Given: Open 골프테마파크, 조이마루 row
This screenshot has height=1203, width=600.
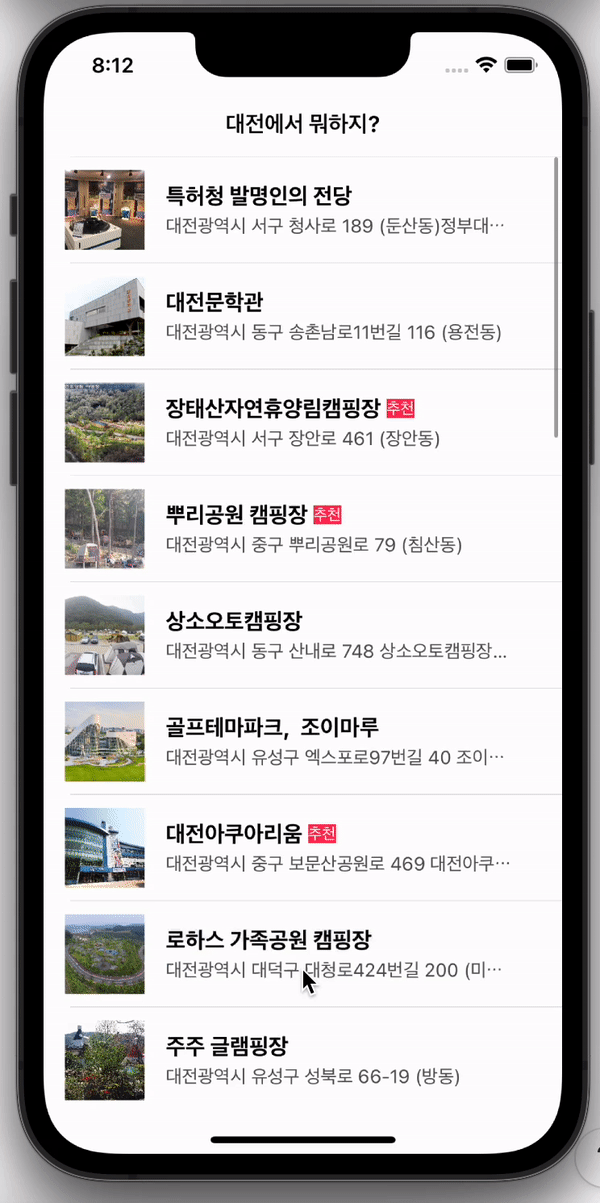Looking at the screenshot, I should (x=310, y=741).
